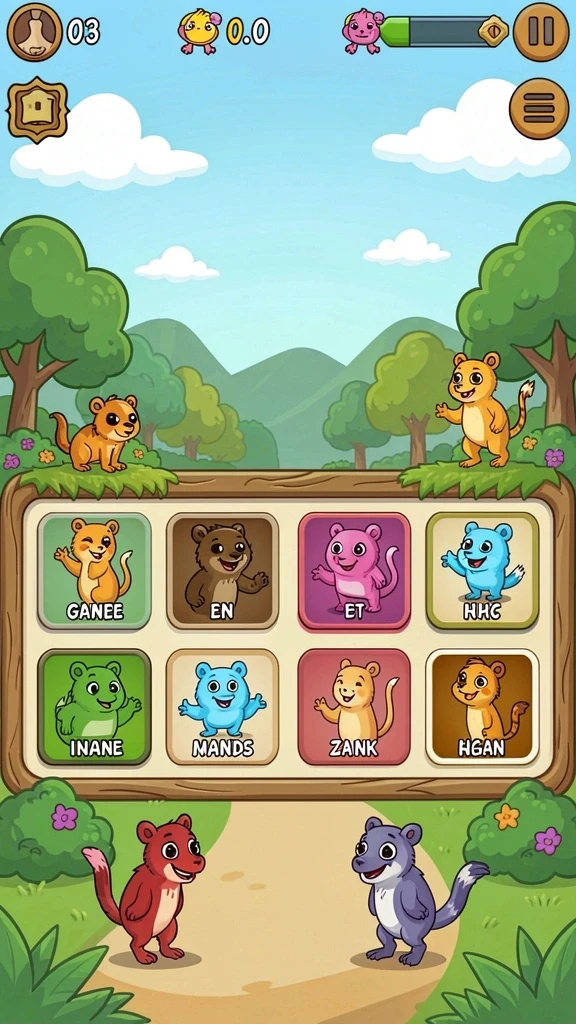Choose the pink ET animal card
The height and width of the screenshot is (1024, 576).
pyautogui.click(x=355, y=571)
